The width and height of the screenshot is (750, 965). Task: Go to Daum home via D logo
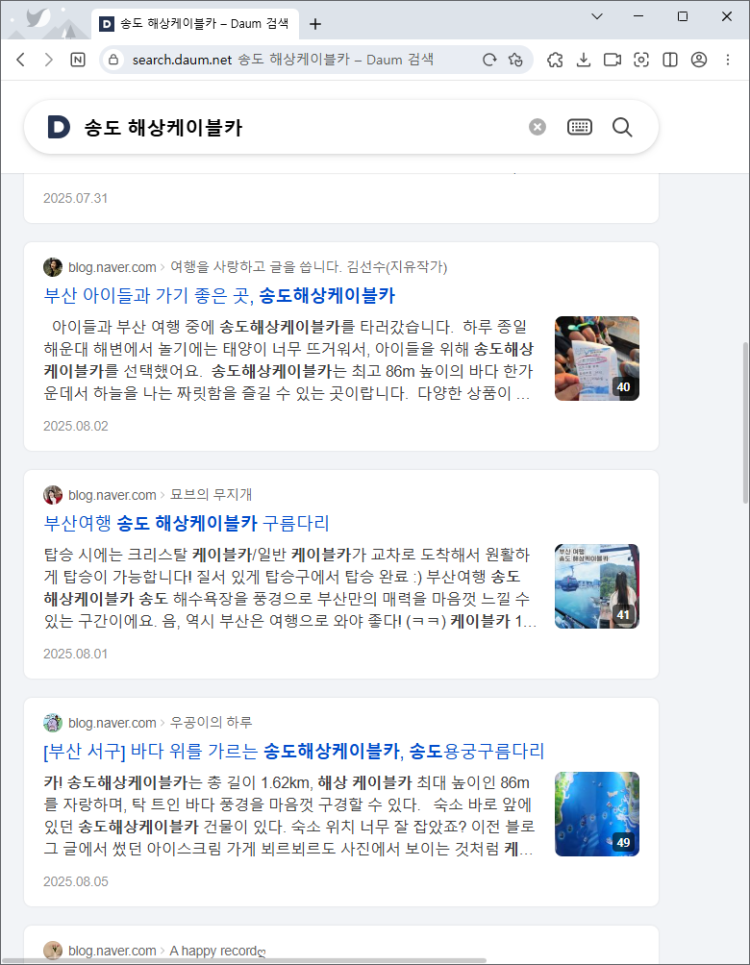pos(59,127)
